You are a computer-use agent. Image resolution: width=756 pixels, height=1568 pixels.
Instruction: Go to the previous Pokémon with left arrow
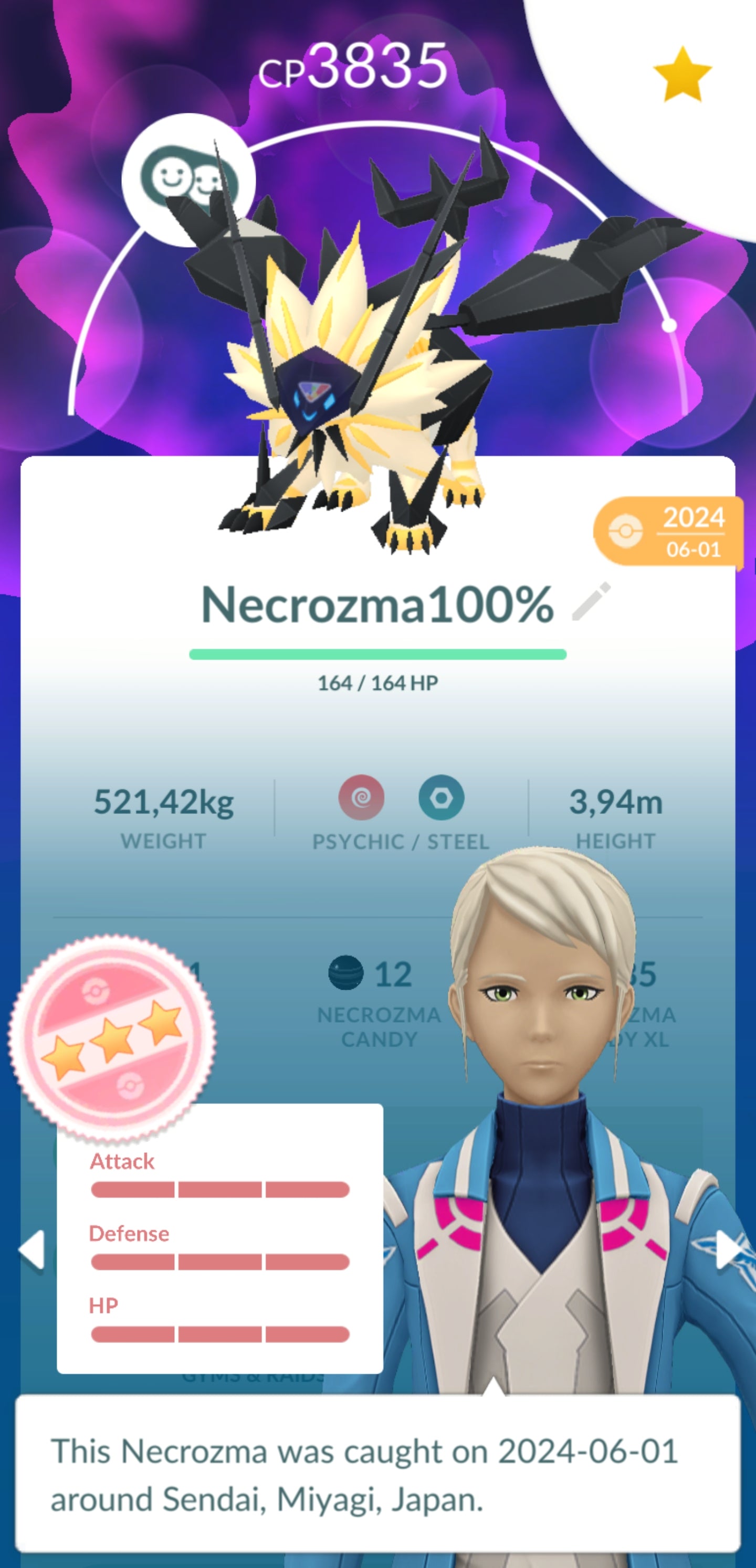point(31,1249)
